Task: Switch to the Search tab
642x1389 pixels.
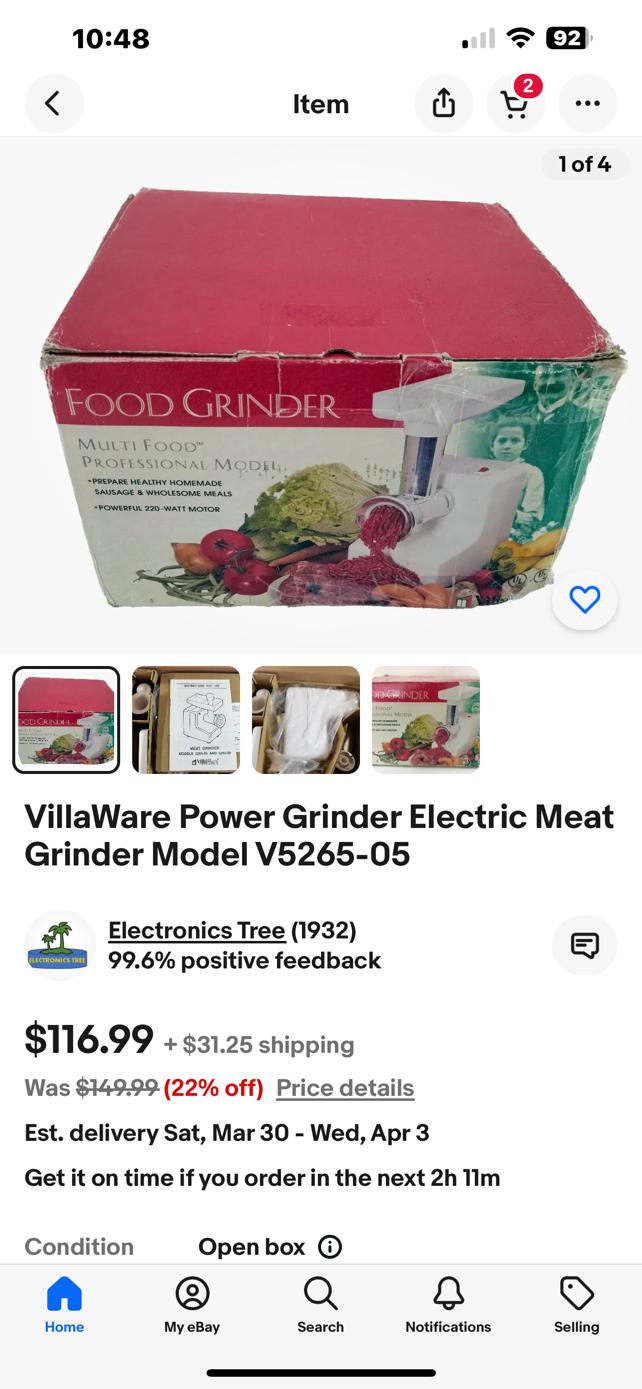Action: click(x=320, y=1305)
